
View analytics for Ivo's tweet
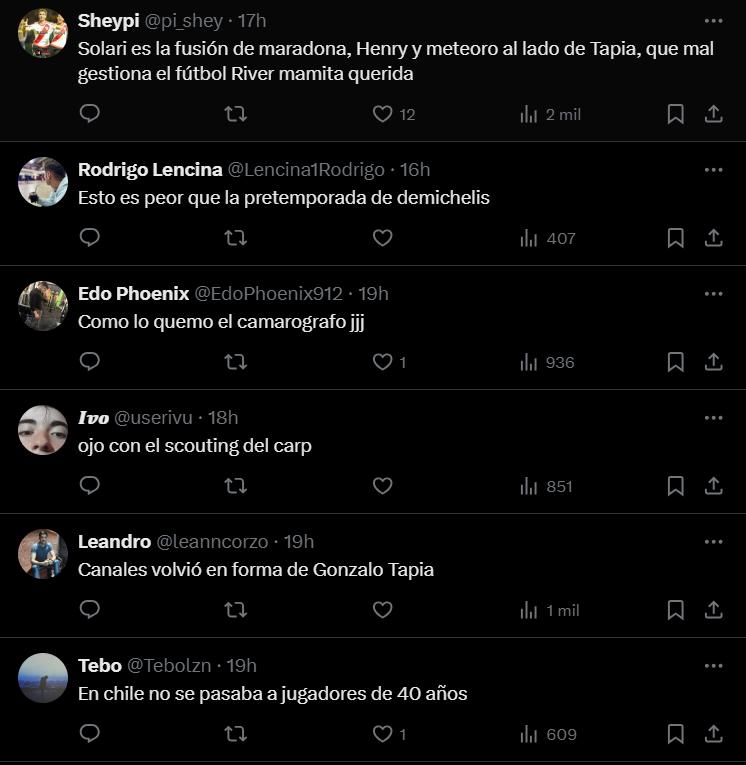click(528, 486)
